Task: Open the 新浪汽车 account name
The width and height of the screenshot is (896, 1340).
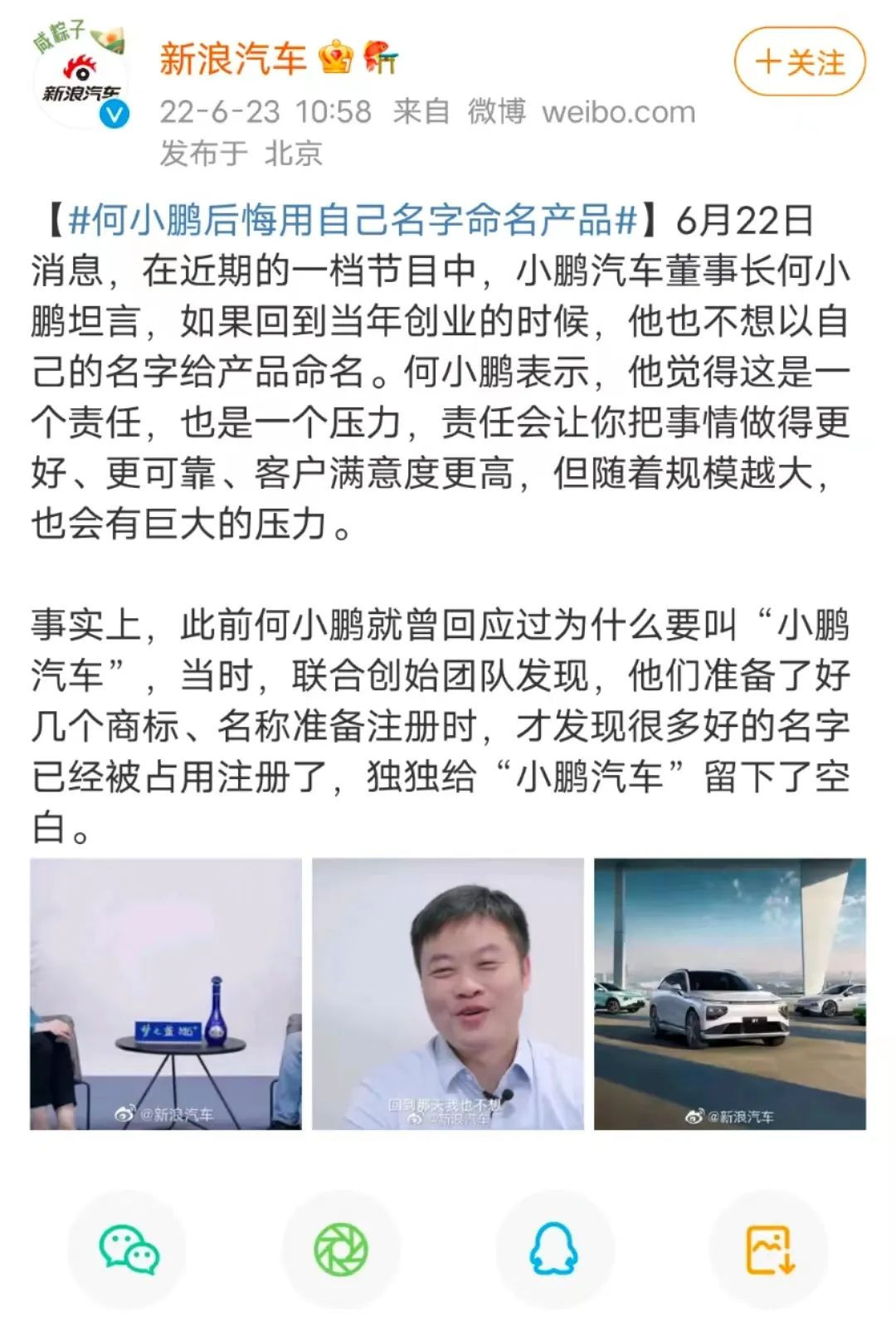Action: tap(233, 59)
